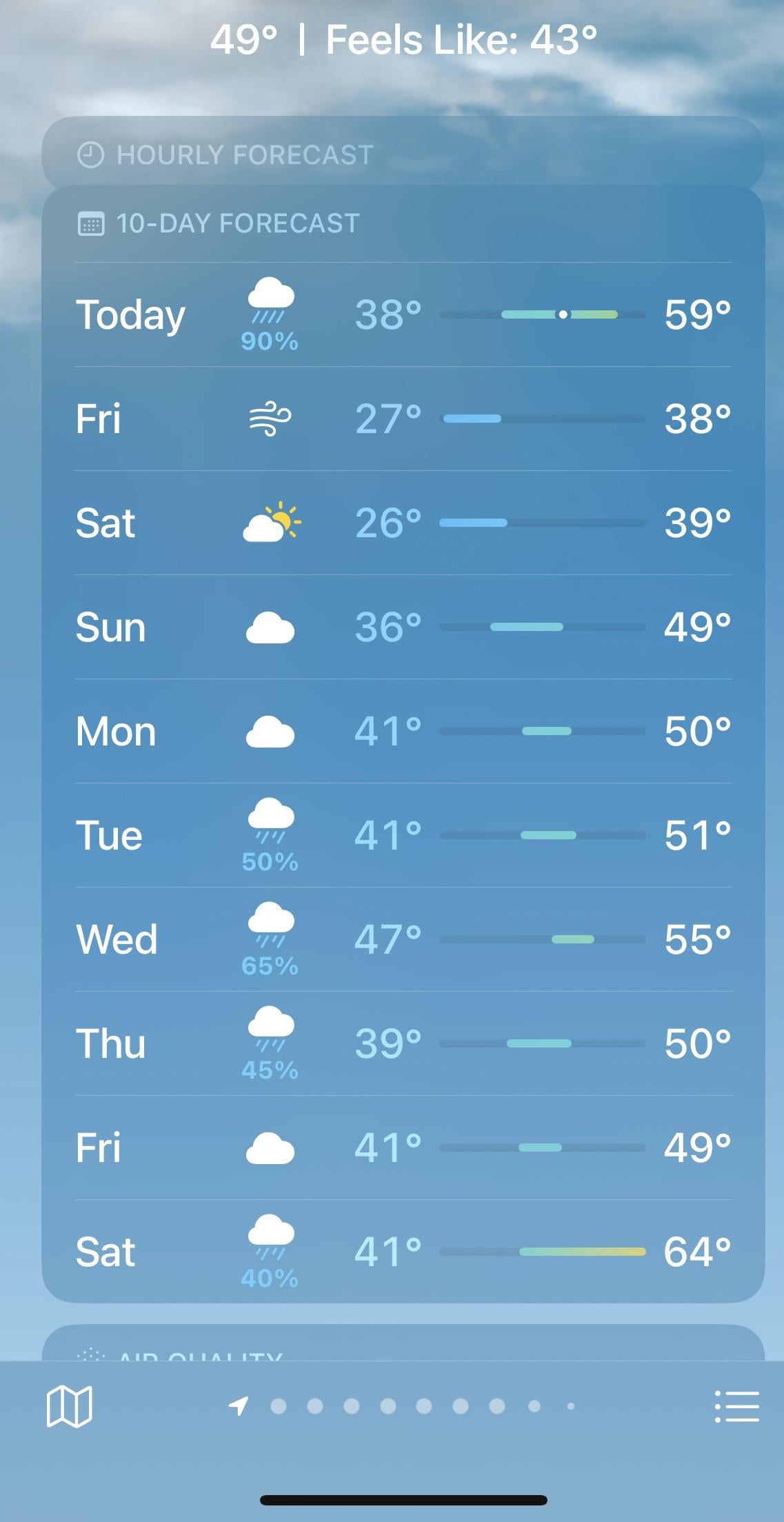The height and width of the screenshot is (1522, 784).
Task: Open Thursday's forecast details
Action: pos(403,1043)
